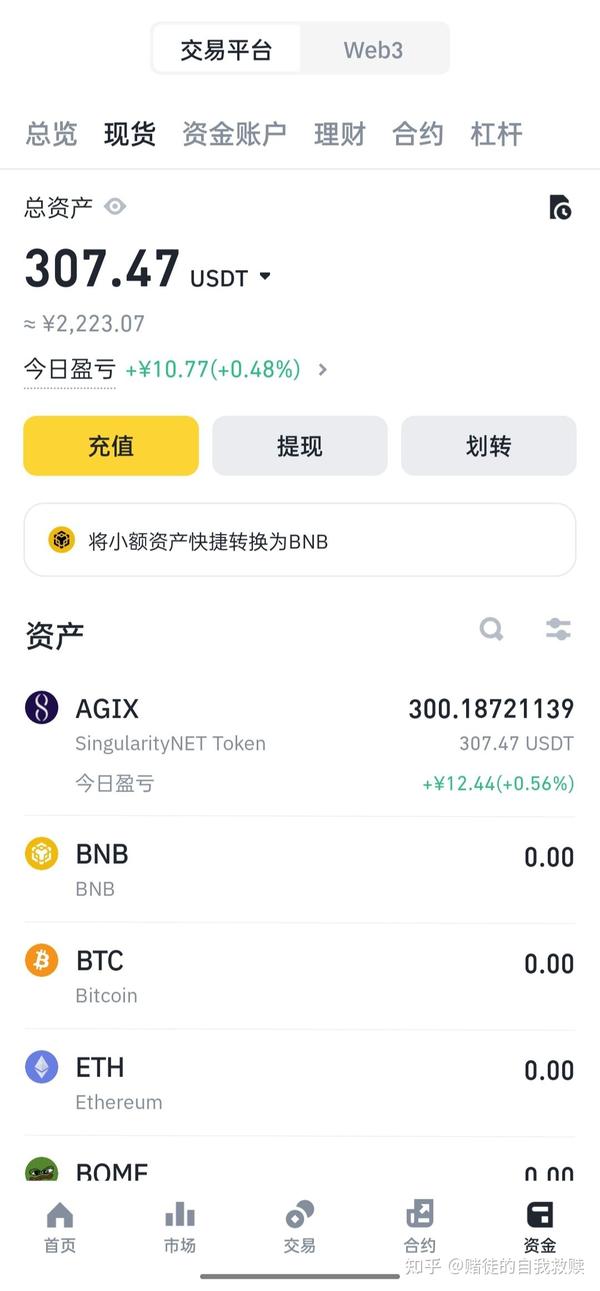Switch to the 资金账户 tab

coord(234,134)
